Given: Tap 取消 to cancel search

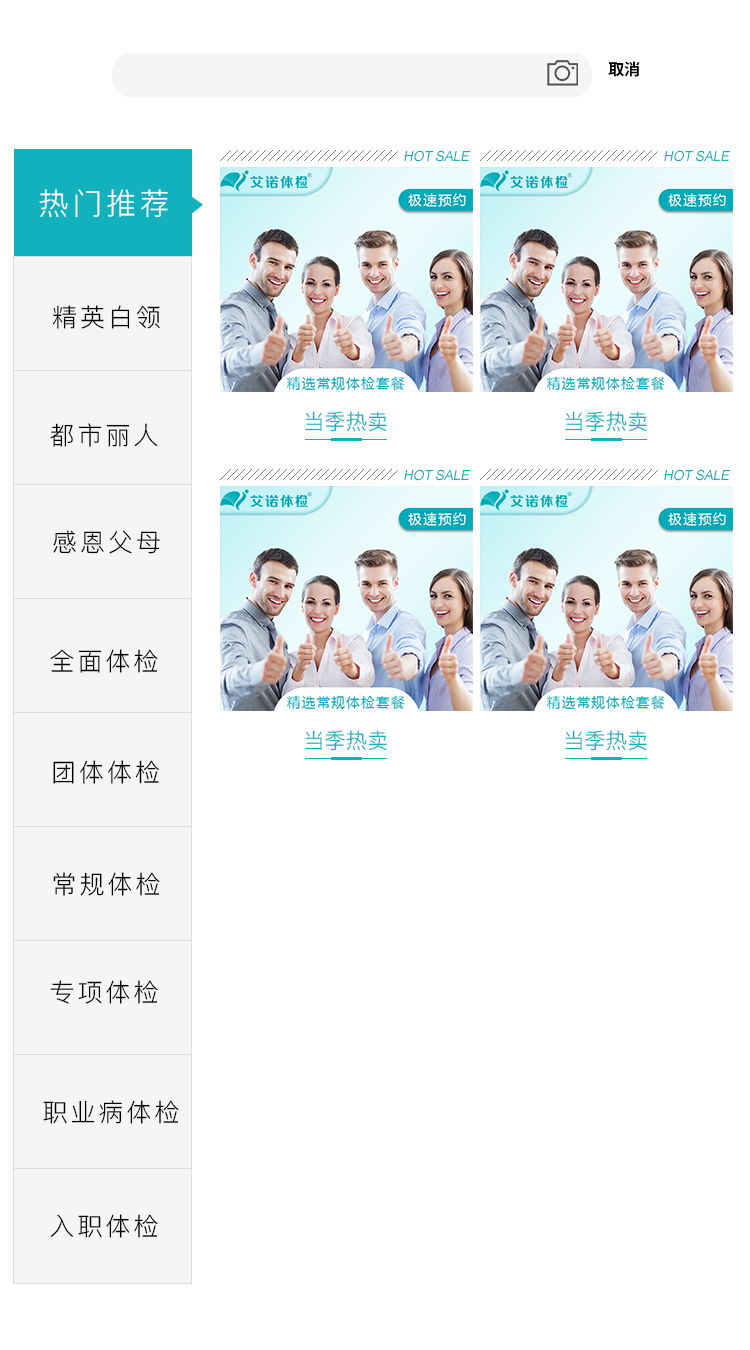Looking at the screenshot, I should (623, 70).
